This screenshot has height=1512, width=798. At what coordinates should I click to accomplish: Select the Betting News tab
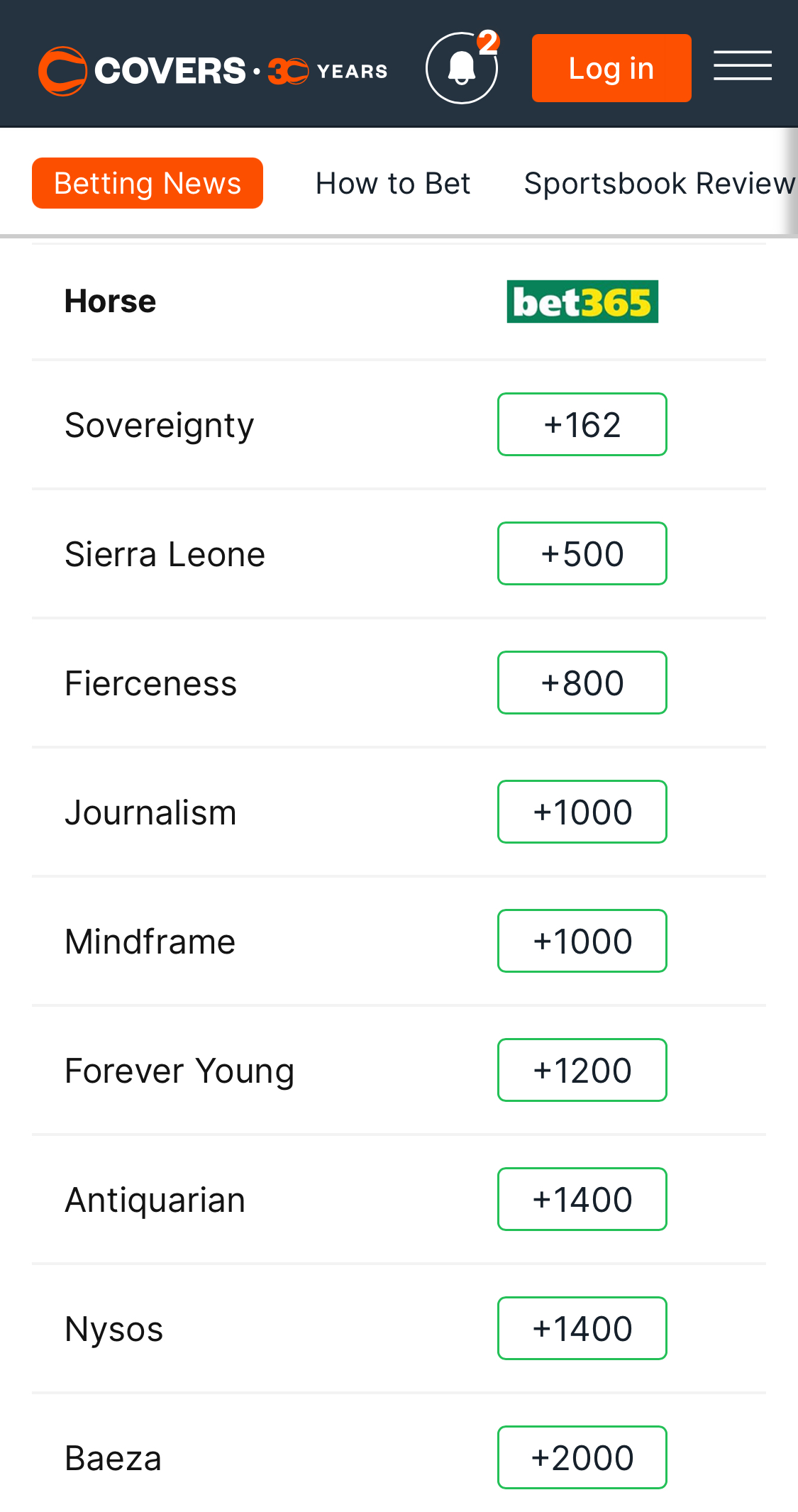[148, 183]
